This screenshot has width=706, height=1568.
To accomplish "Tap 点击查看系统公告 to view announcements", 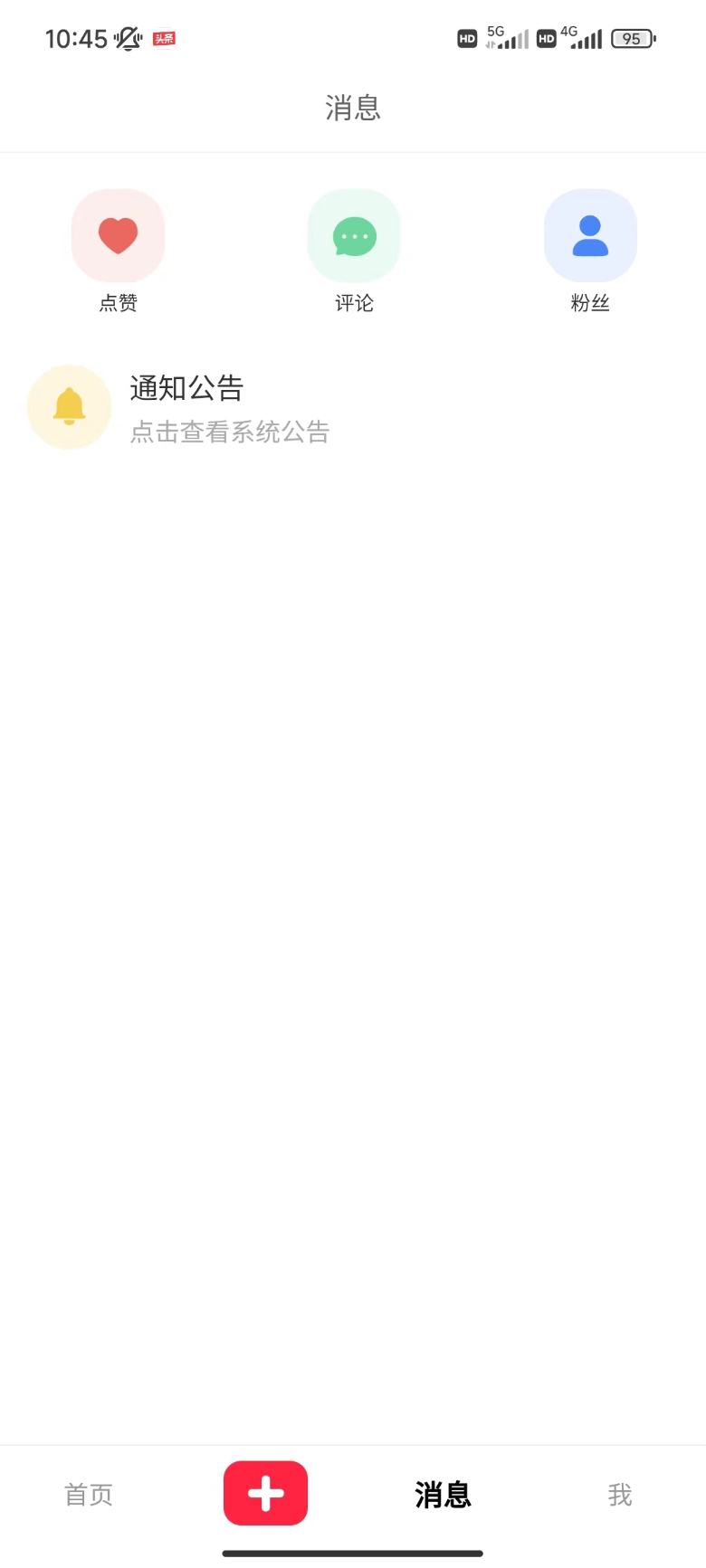I will click(229, 432).
